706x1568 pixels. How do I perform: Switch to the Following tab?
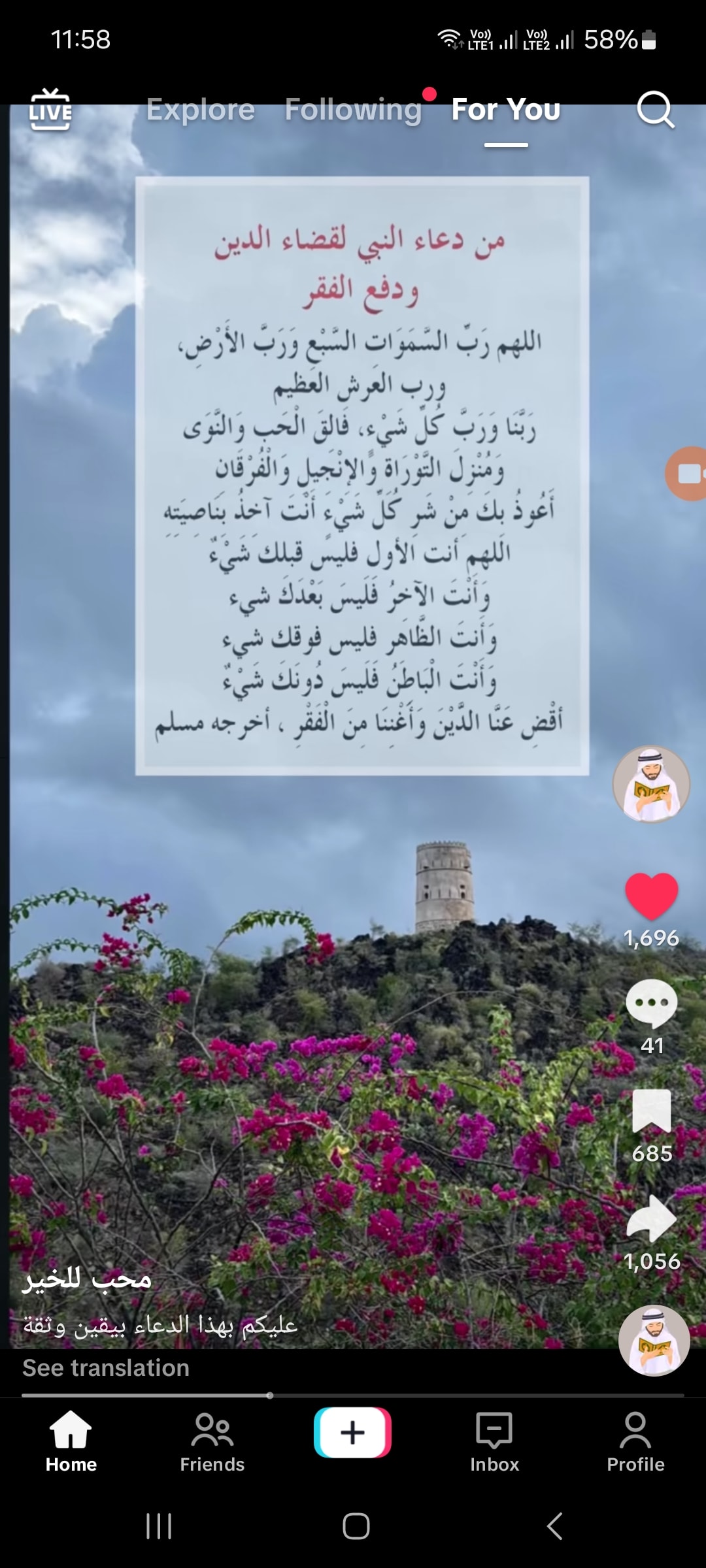pos(353,110)
